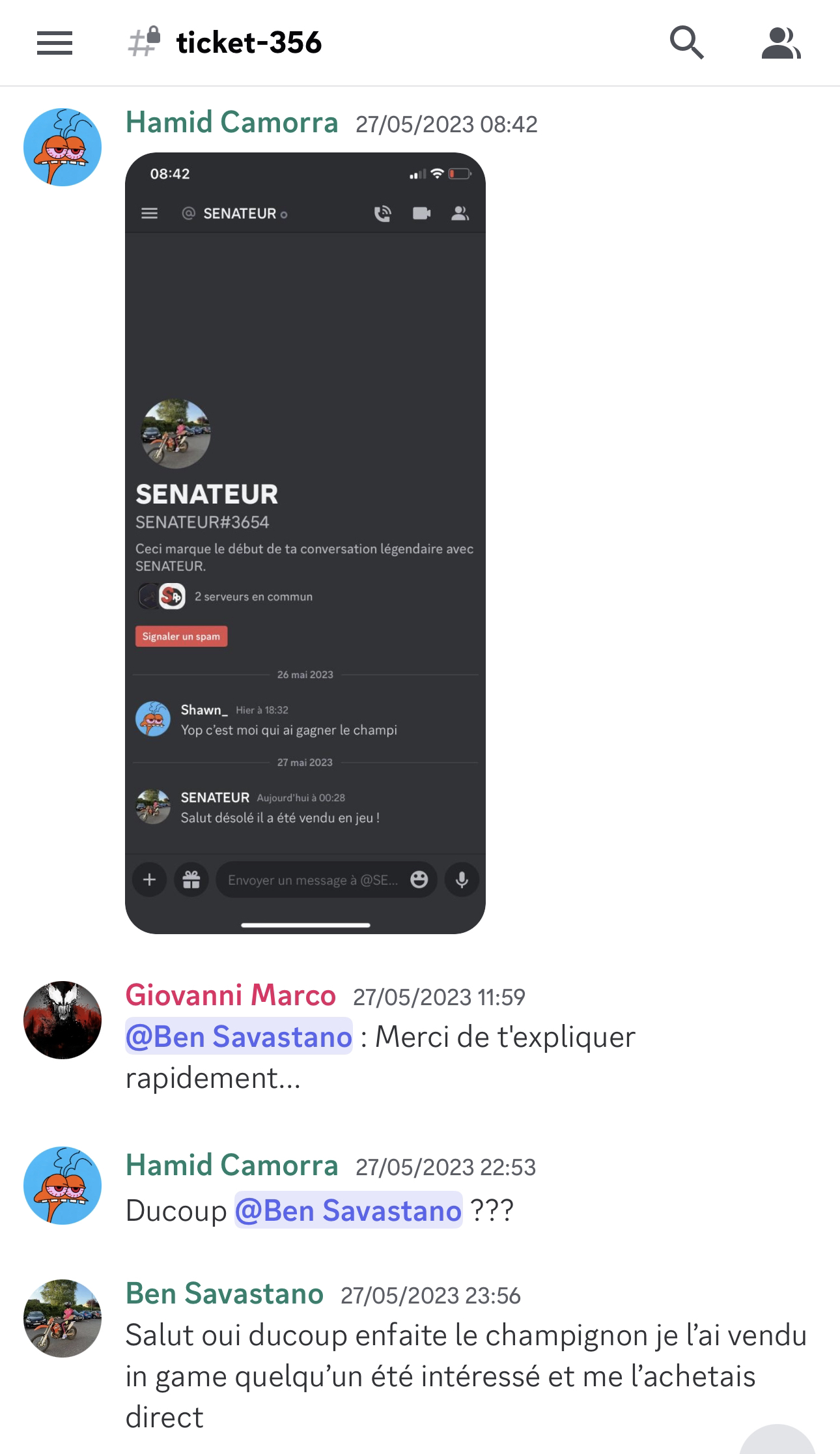Open Giovanni Marco's username
This screenshot has height=1454, width=840.
(231, 995)
